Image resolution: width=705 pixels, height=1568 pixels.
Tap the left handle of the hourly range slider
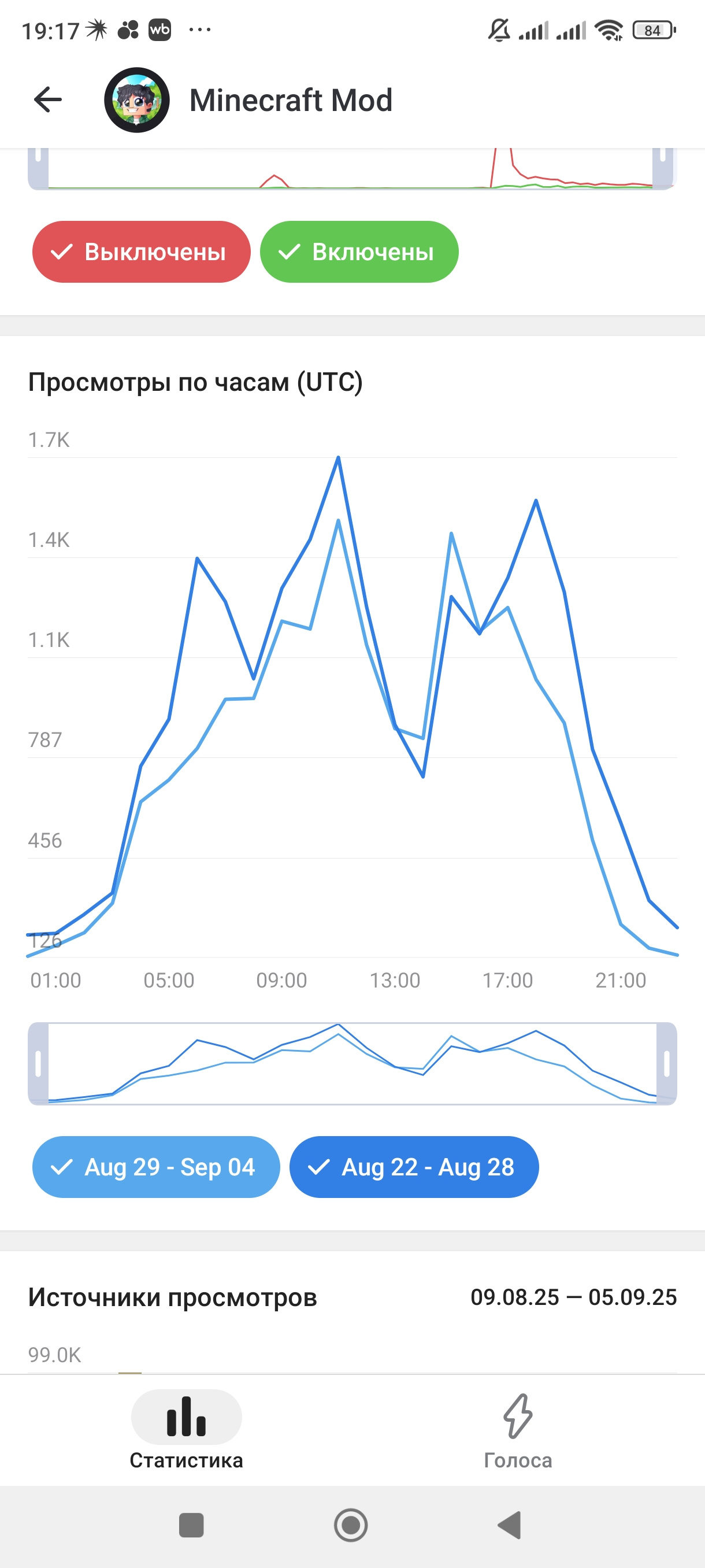(x=38, y=1063)
